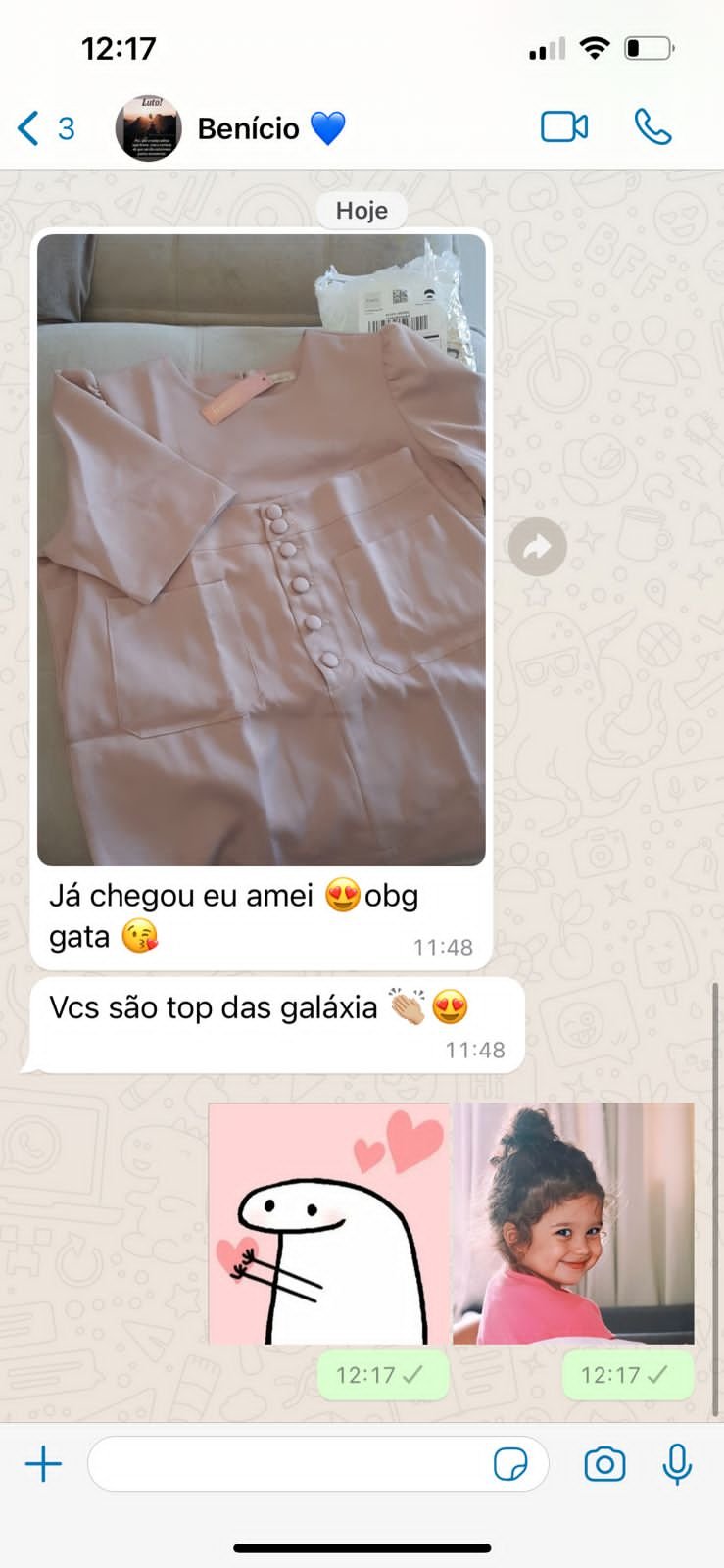Open the pink blouse photo
This screenshot has height=1568, width=724.
click(x=262, y=550)
